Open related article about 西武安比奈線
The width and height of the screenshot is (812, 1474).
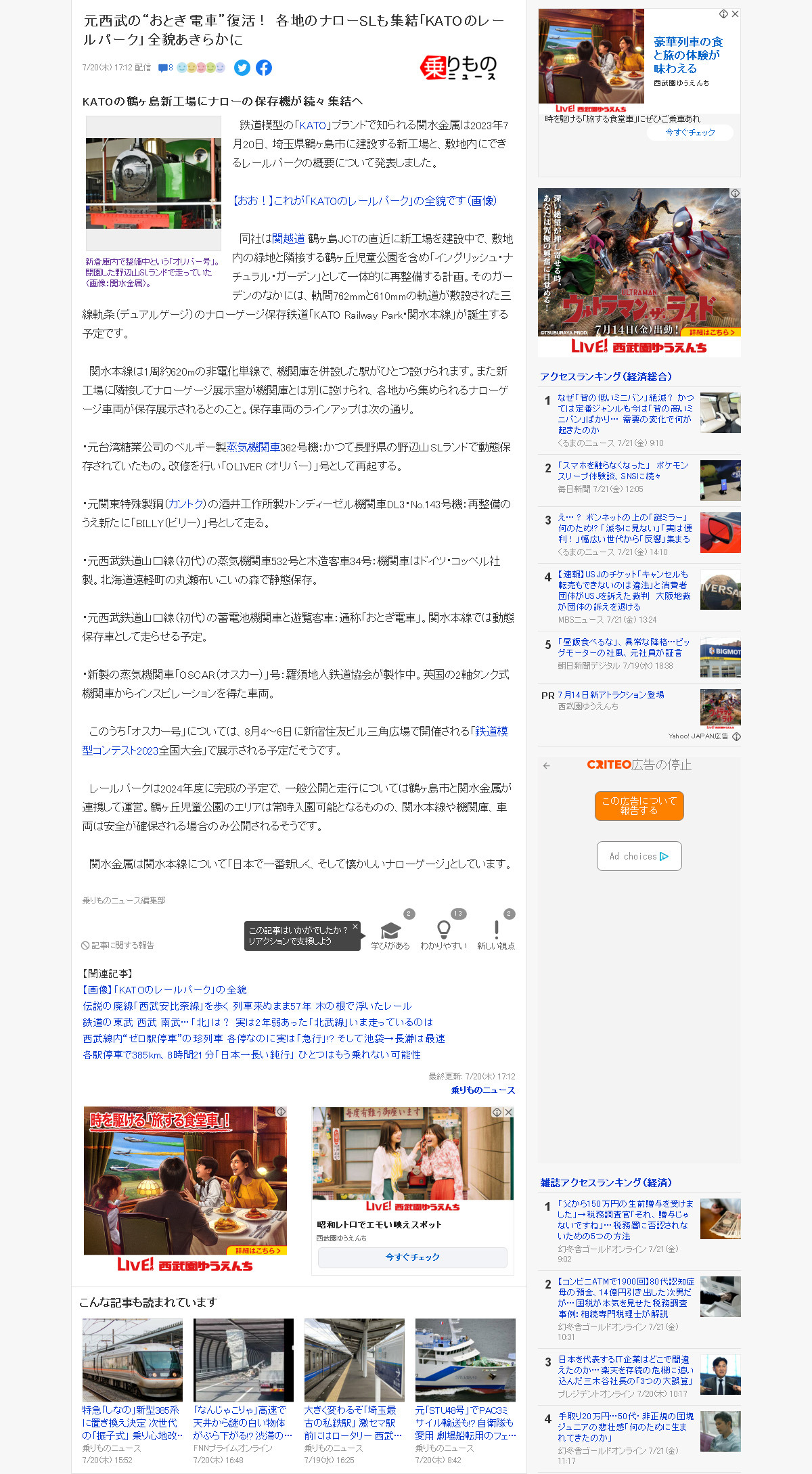[x=247, y=1006]
